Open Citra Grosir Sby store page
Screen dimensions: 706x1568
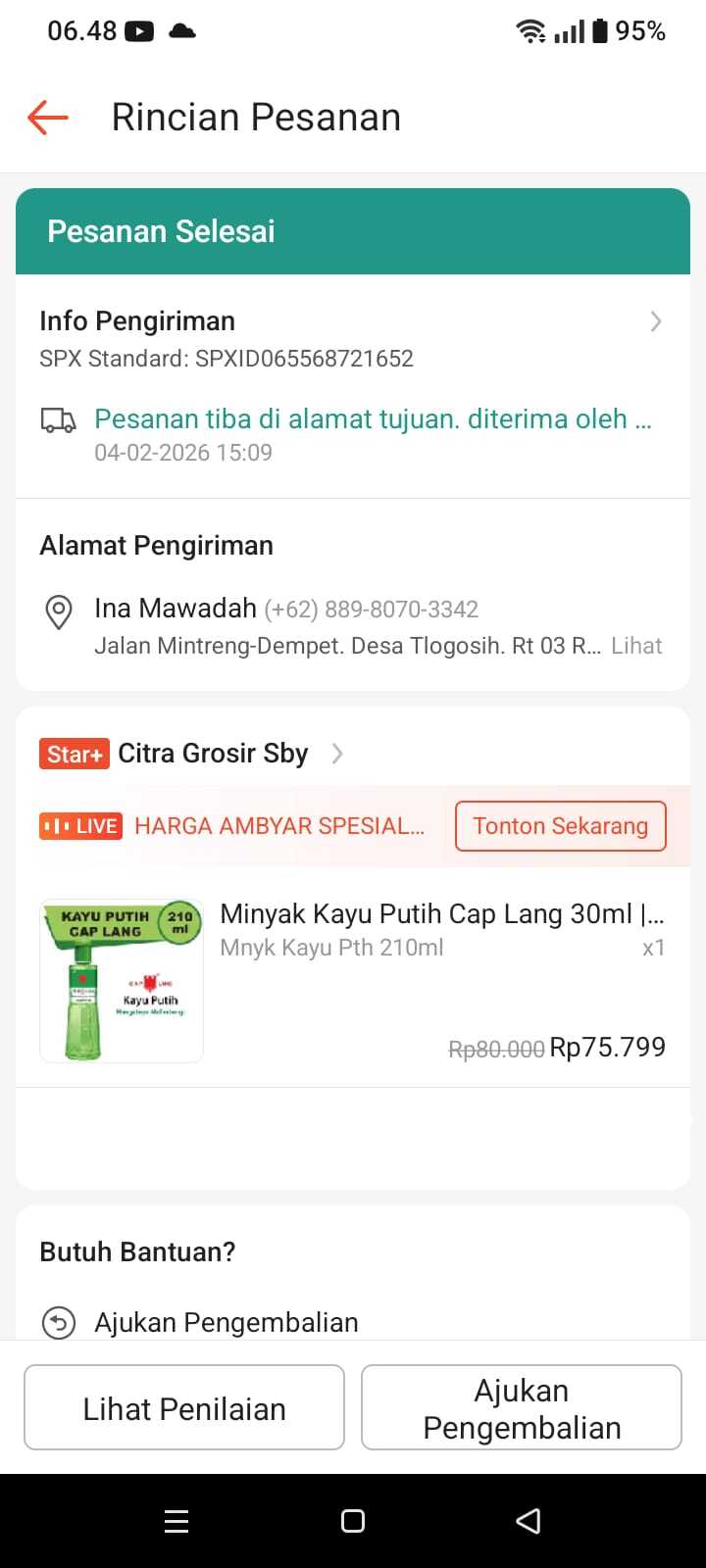pyautogui.click(x=213, y=754)
